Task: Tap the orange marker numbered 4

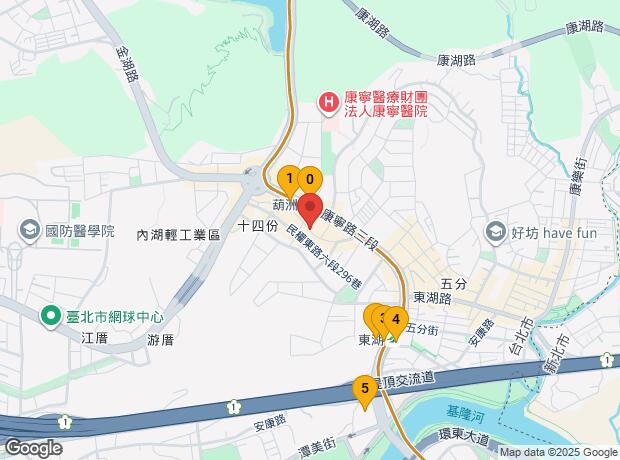Action: 396,321
